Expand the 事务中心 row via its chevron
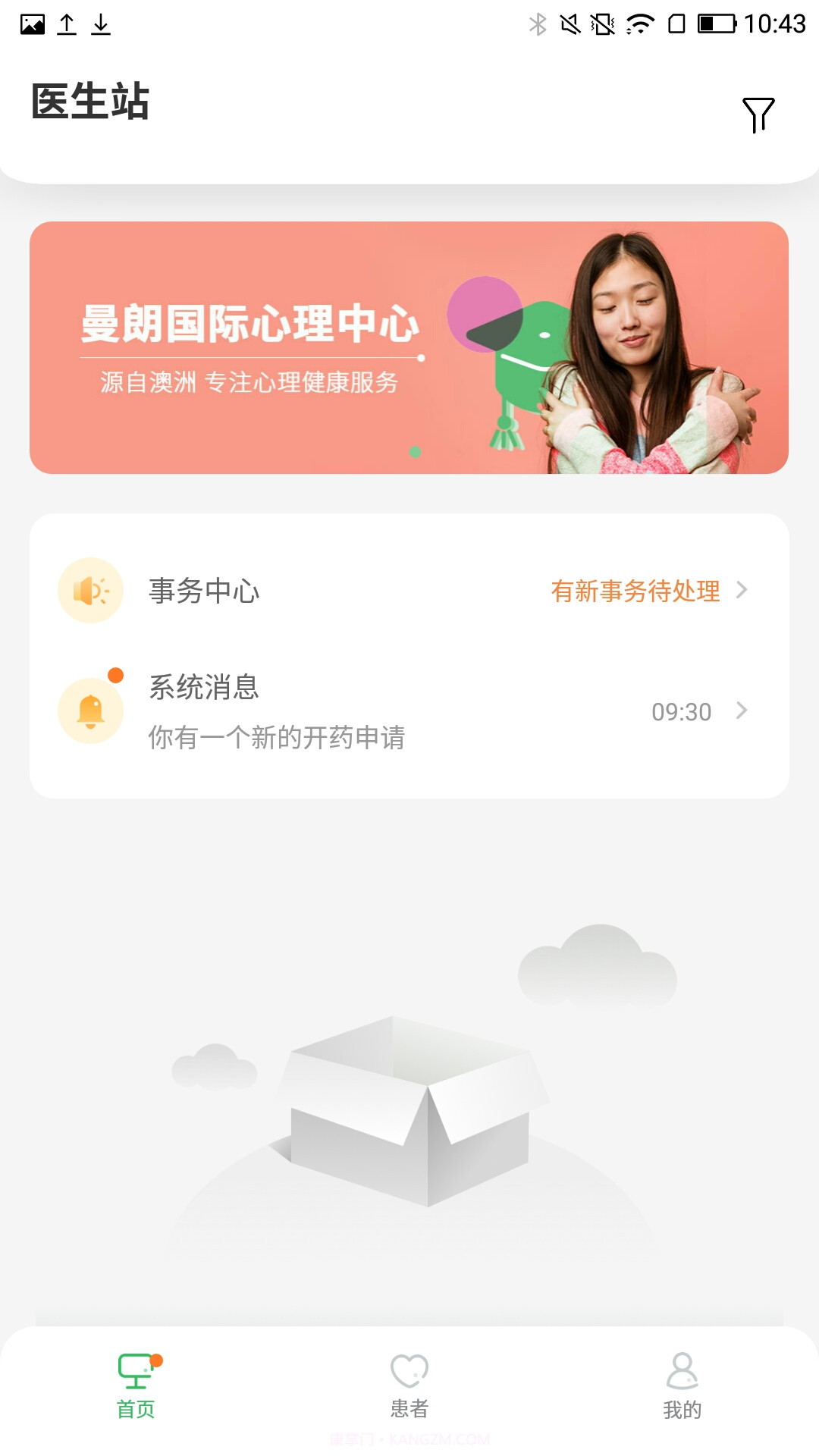The width and height of the screenshot is (819, 1456). coord(743,591)
